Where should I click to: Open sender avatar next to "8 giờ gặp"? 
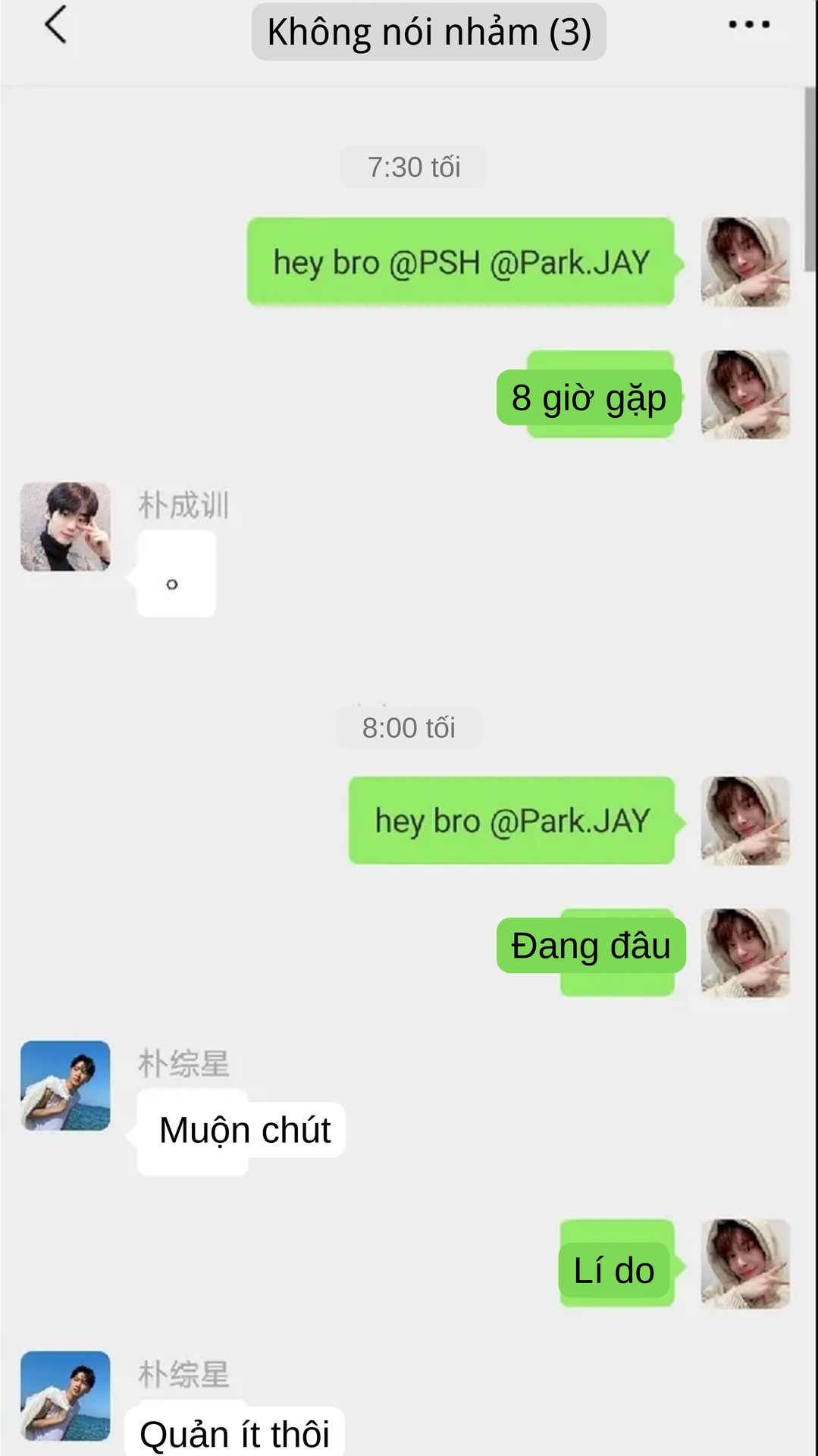745,394
